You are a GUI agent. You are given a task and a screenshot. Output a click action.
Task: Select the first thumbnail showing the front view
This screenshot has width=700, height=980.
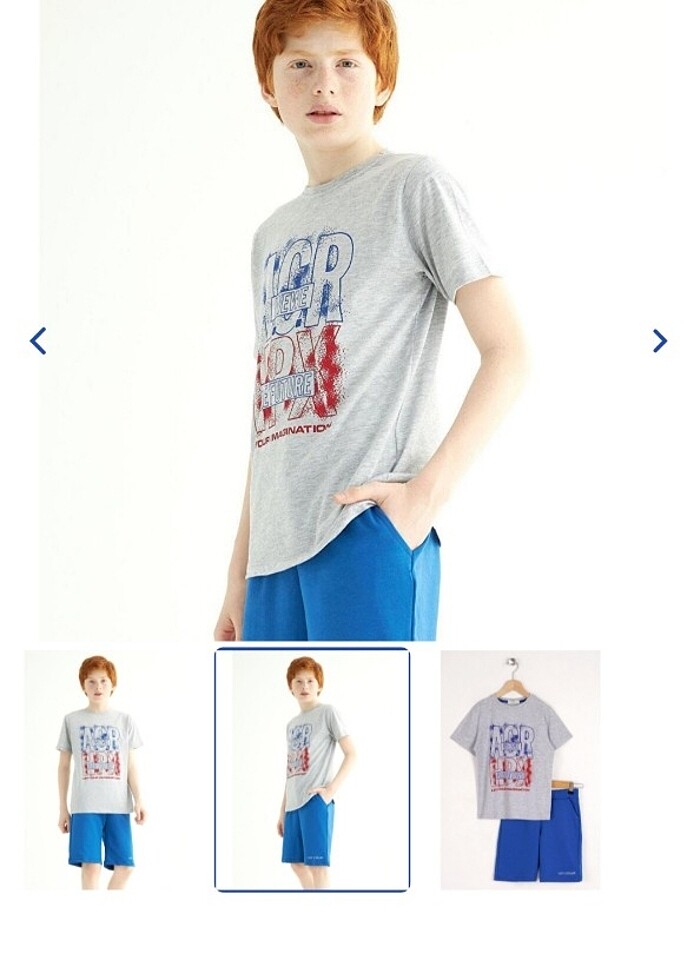pos(100,769)
